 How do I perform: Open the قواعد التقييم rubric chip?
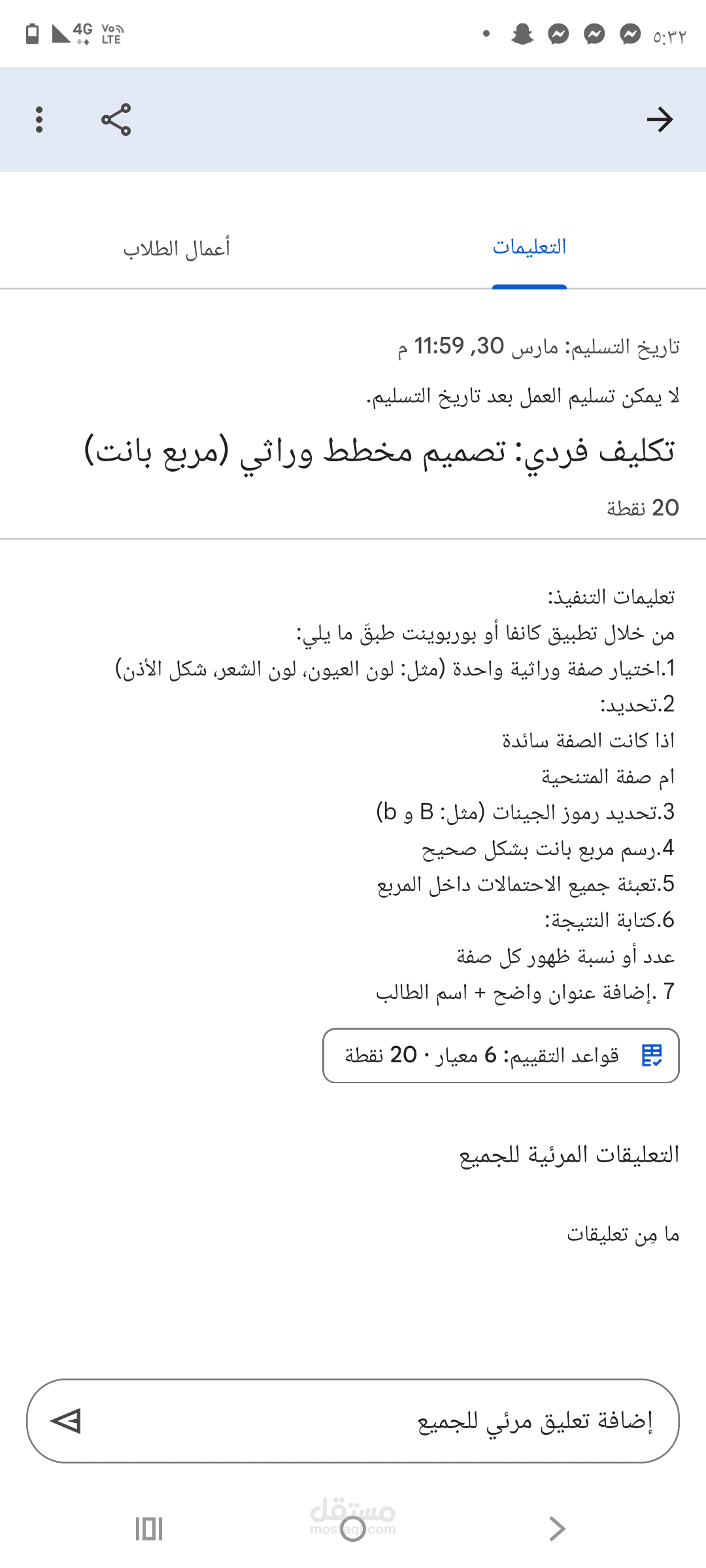[501, 1055]
